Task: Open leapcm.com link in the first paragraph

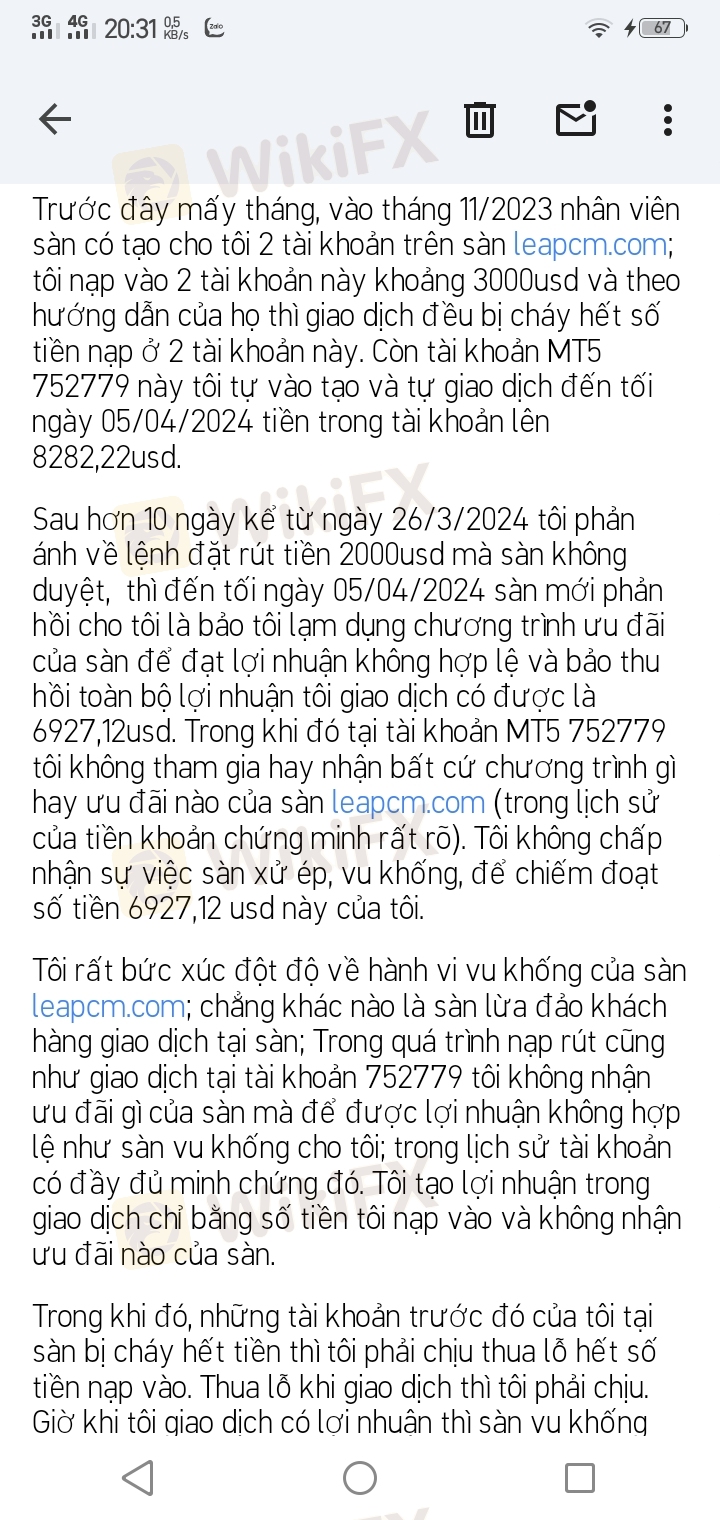Action: pos(590,244)
